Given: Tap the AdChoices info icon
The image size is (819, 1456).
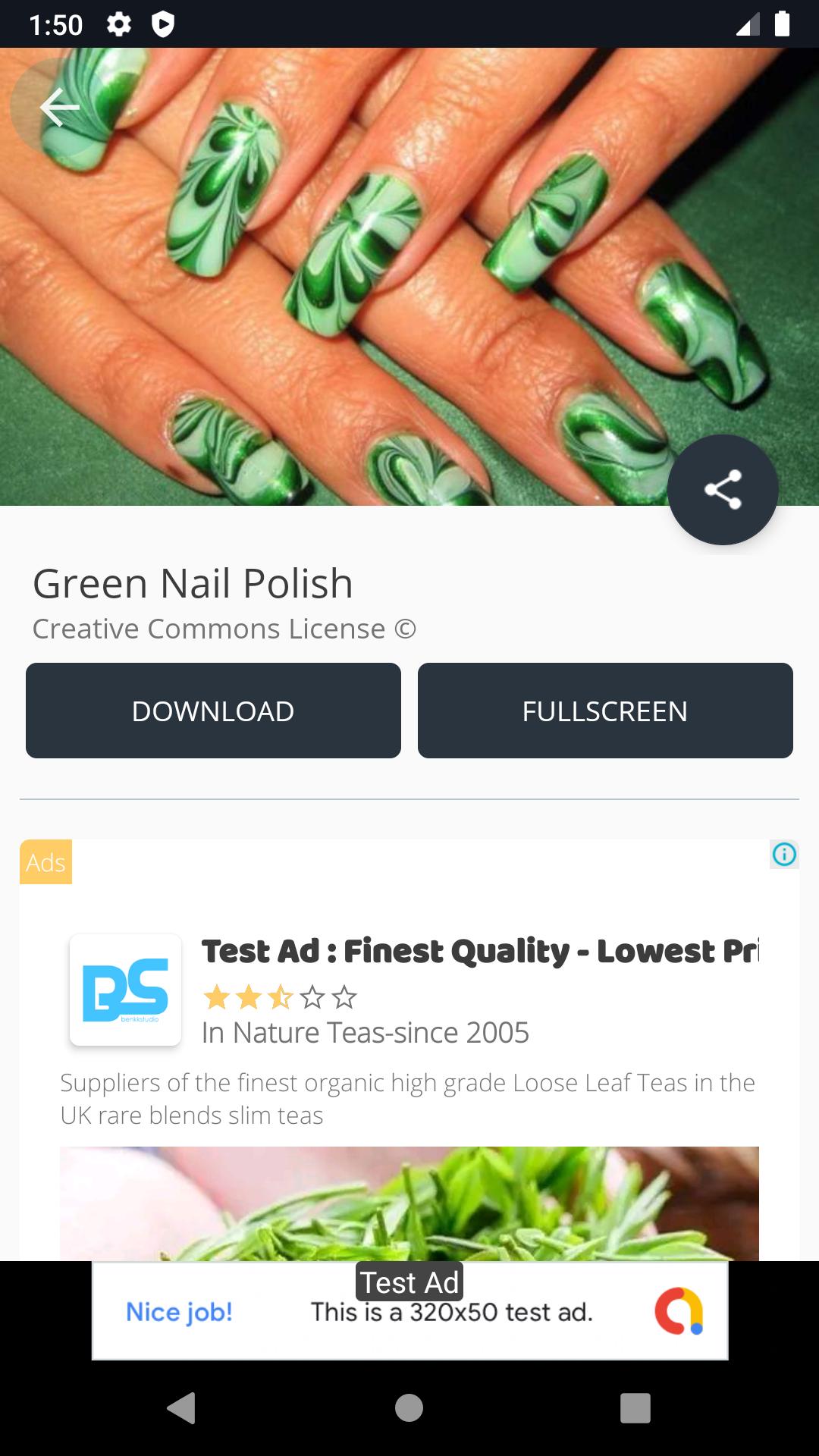Looking at the screenshot, I should (785, 854).
